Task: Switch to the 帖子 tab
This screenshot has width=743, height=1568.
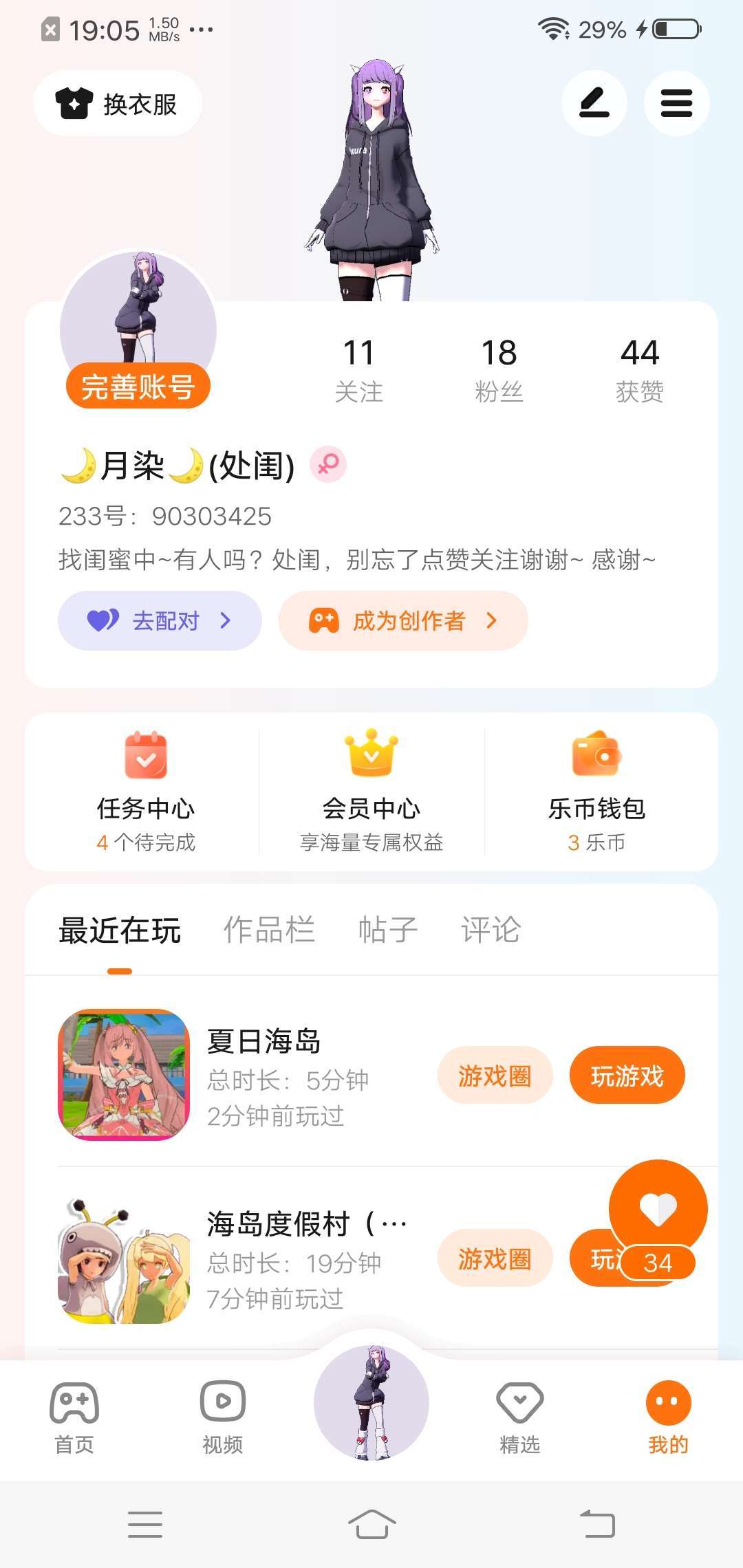Action: click(x=388, y=930)
